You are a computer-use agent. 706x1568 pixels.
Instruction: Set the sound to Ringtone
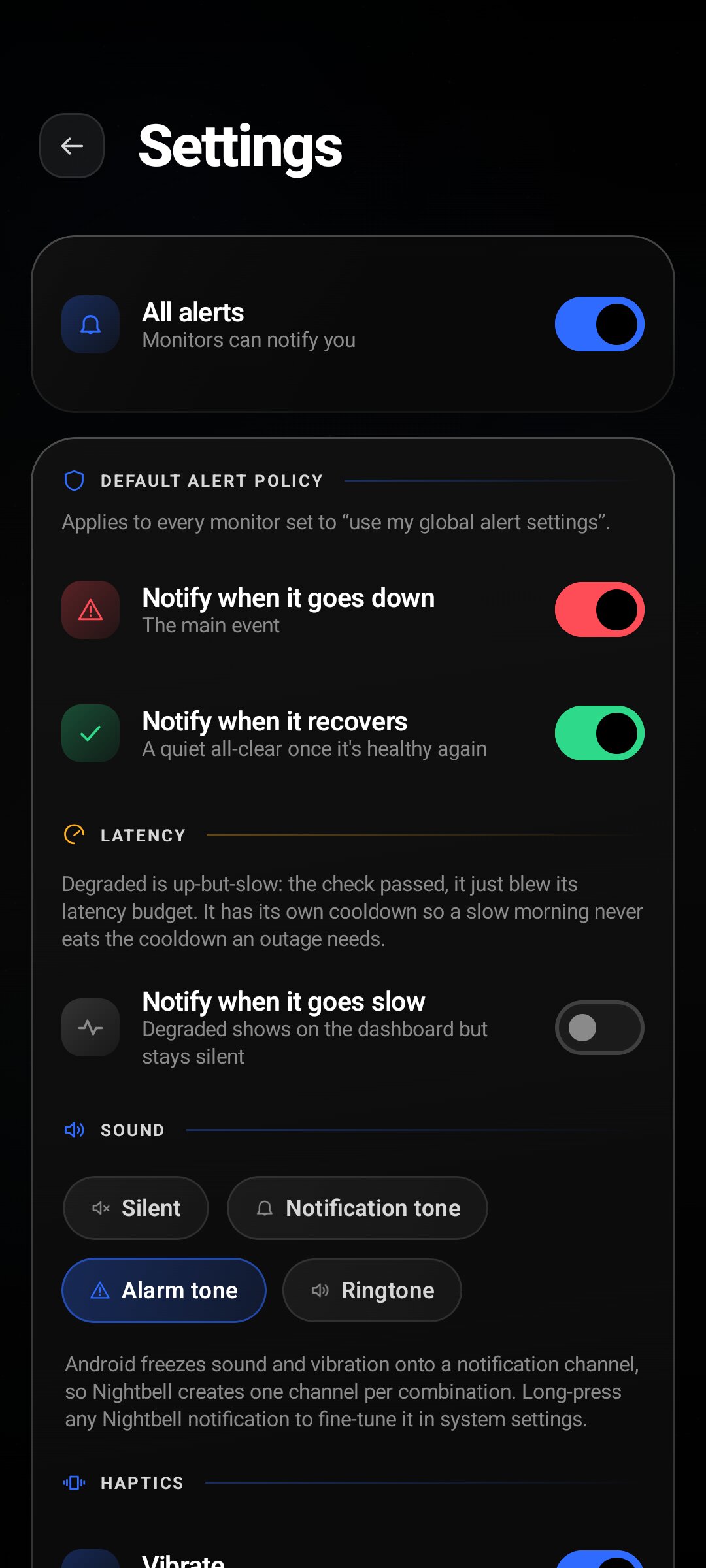tap(372, 1290)
